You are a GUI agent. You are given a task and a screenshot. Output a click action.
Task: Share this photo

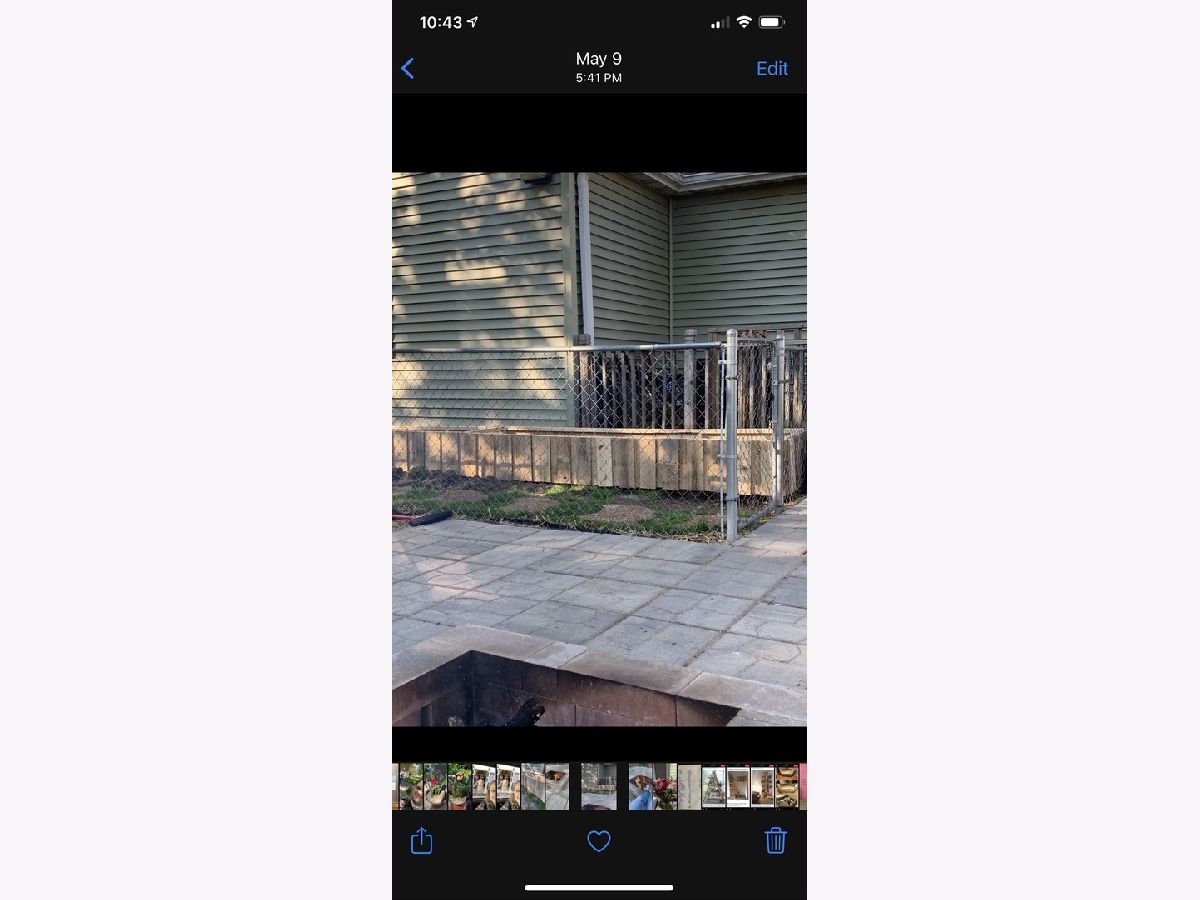422,841
